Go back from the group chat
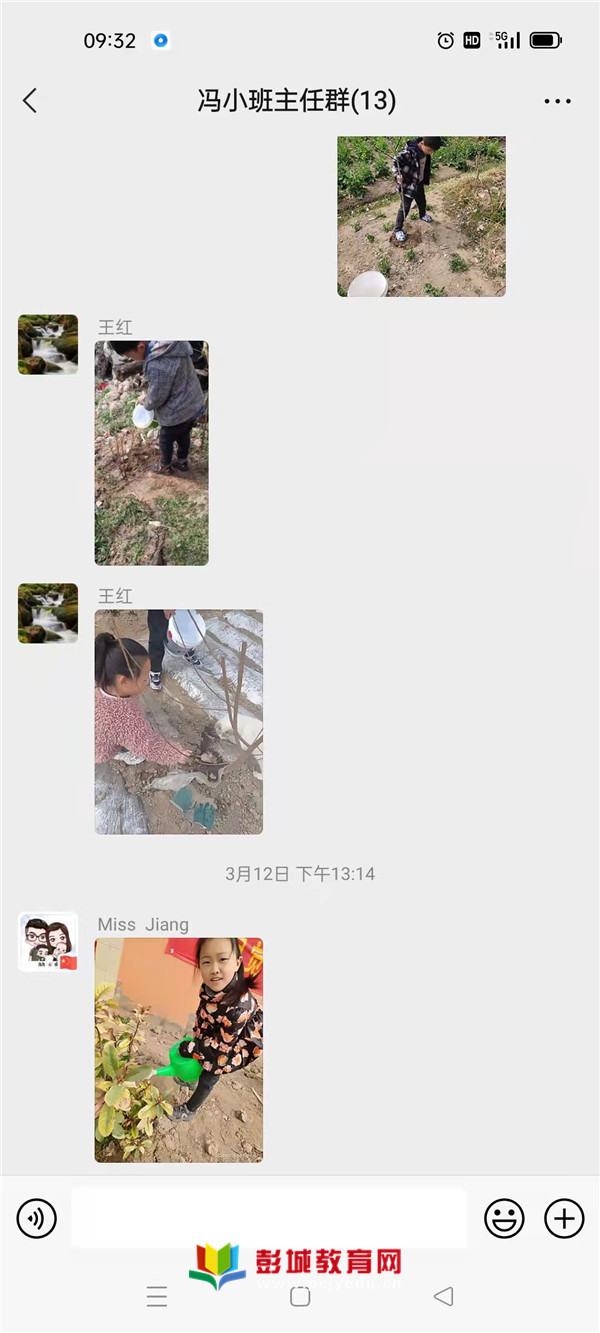The image size is (600, 1333). point(30,100)
